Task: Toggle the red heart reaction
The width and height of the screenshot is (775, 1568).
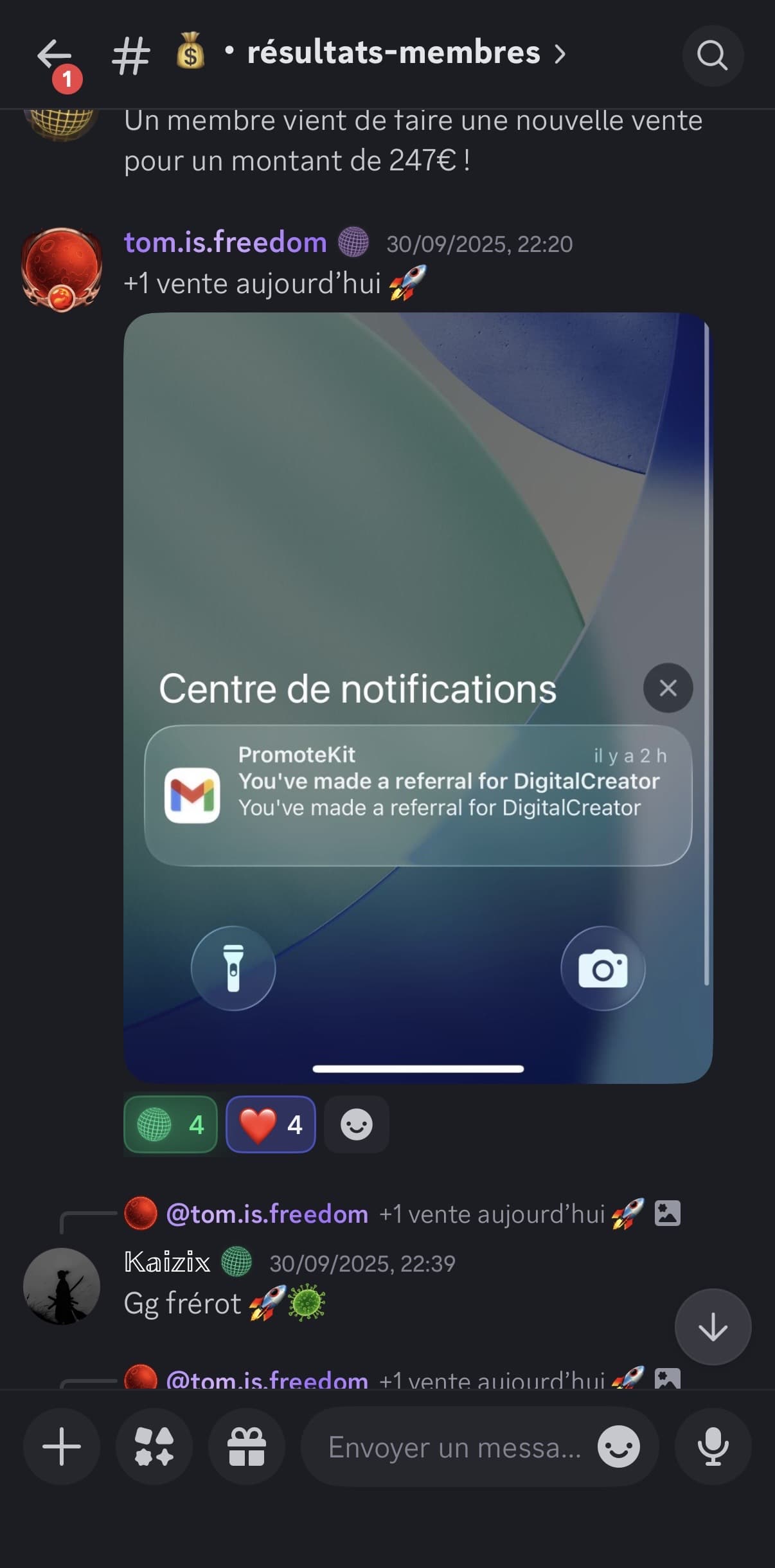Action: 271,1124
